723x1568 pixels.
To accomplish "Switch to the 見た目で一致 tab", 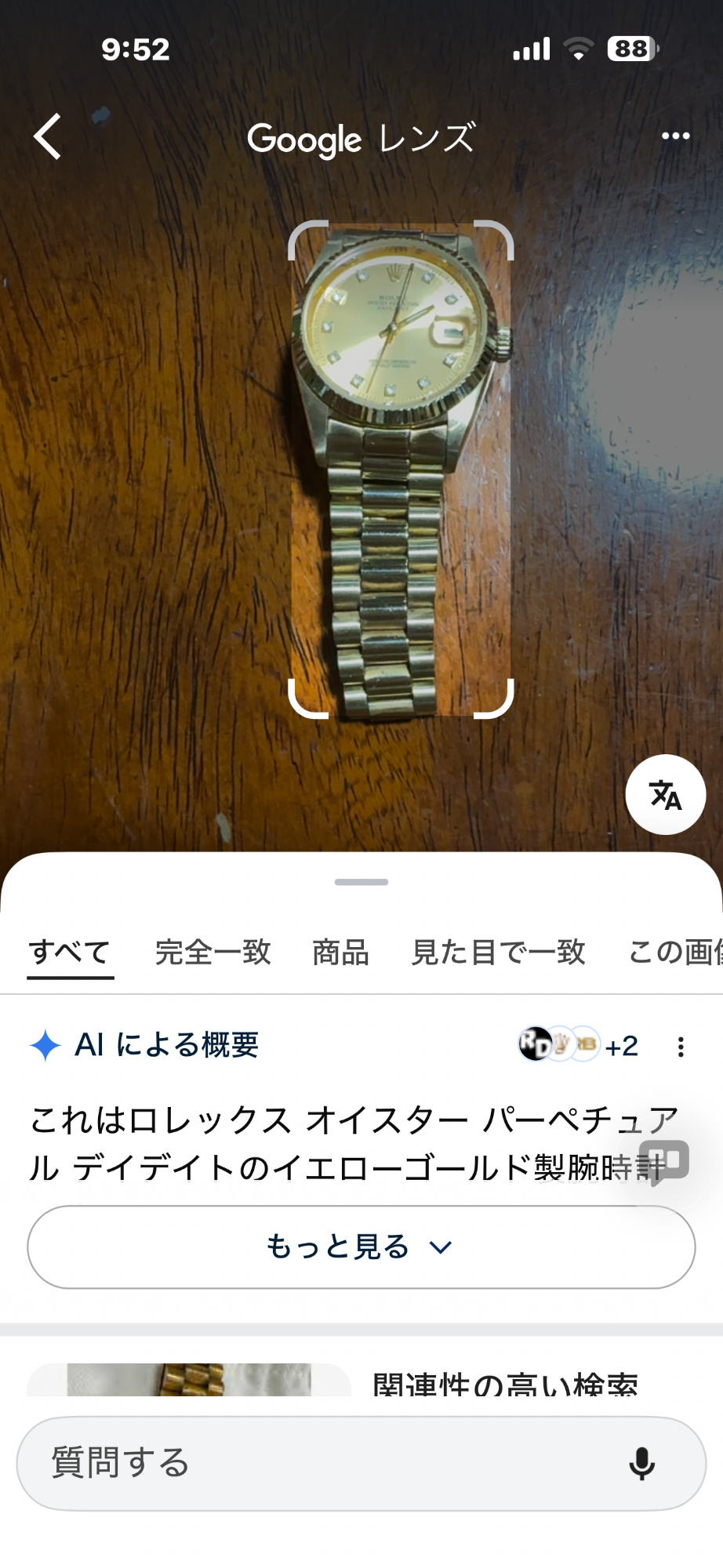I will pyautogui.click(x=499, y=952).
